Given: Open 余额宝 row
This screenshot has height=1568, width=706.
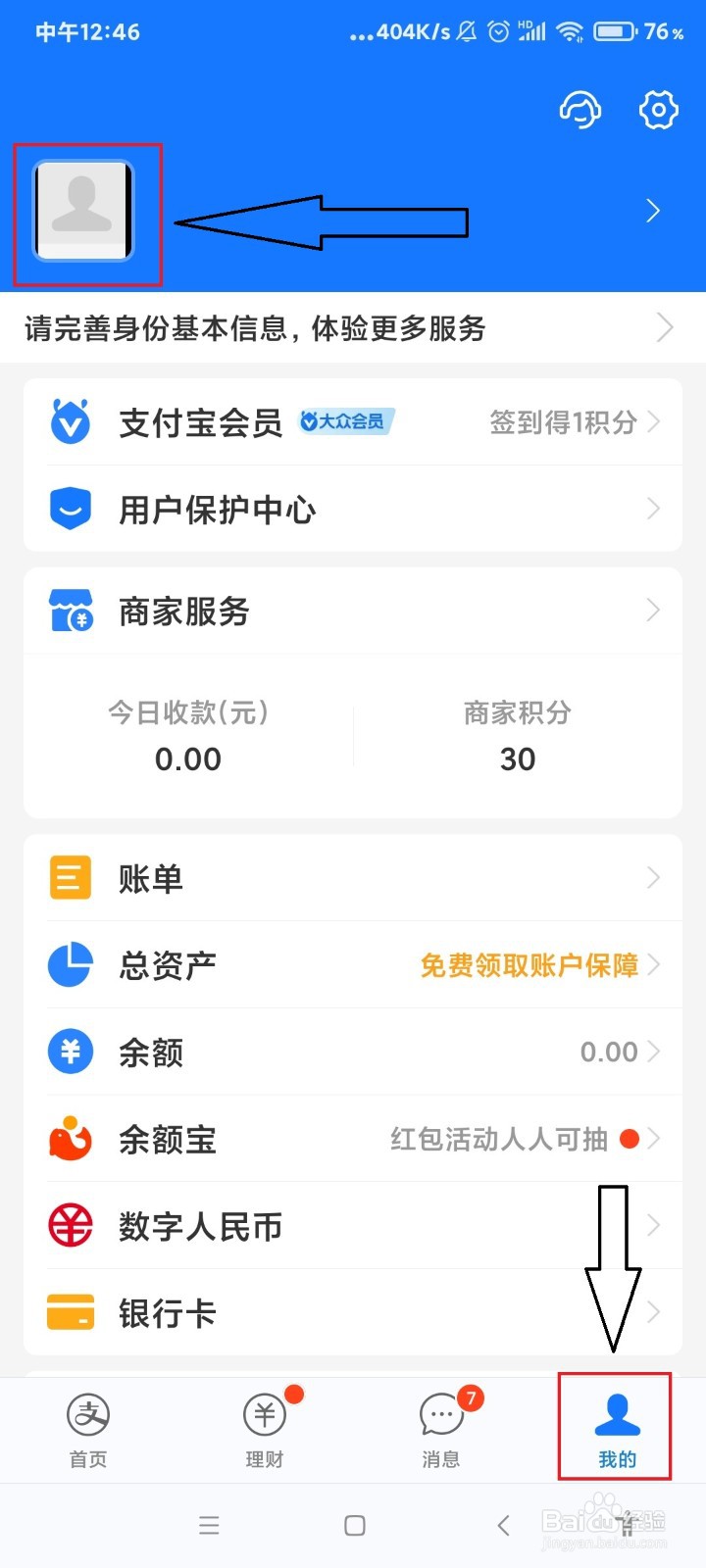Looking at the screenshot, I should [353, 1139].
